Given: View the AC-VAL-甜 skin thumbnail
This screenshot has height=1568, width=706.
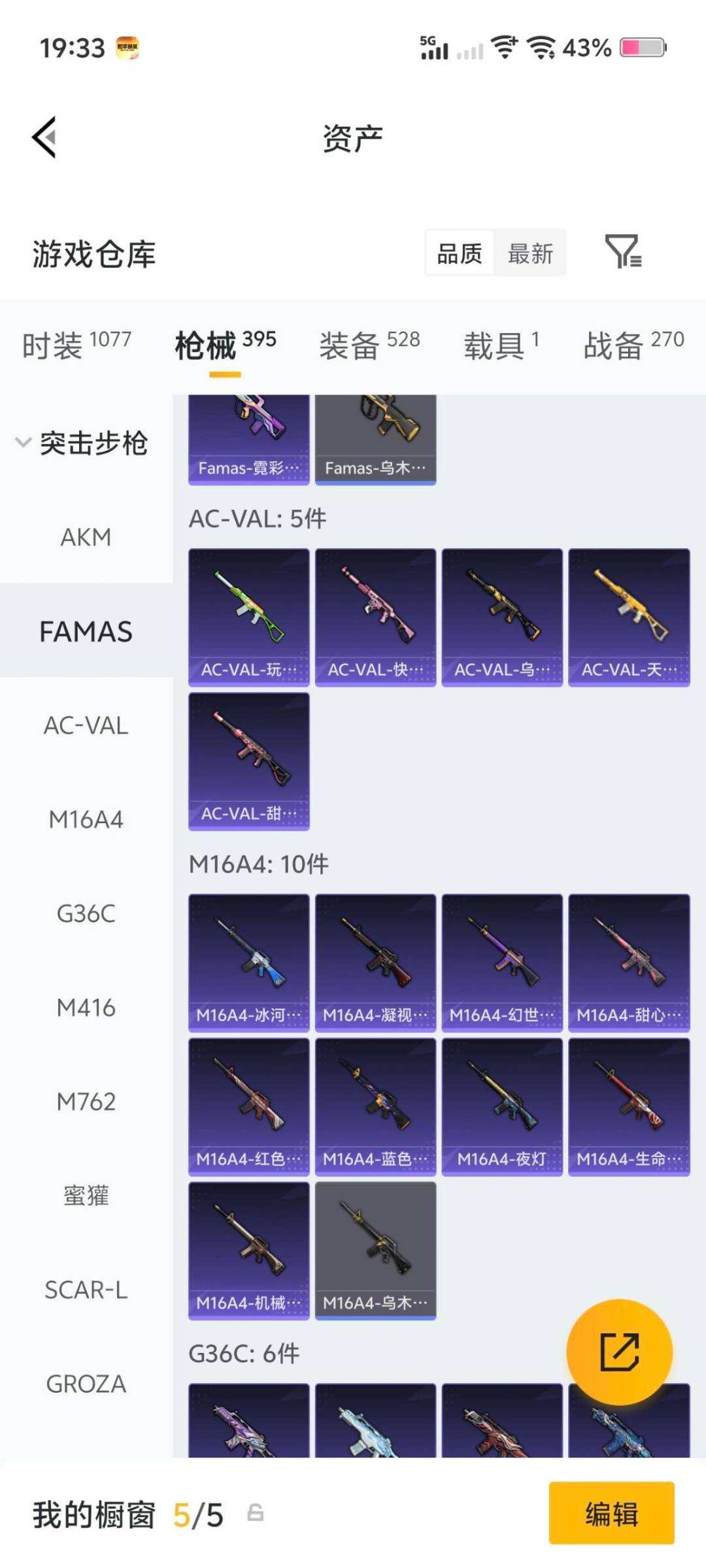Looking at the screenshot, I should tap(248, 760).
